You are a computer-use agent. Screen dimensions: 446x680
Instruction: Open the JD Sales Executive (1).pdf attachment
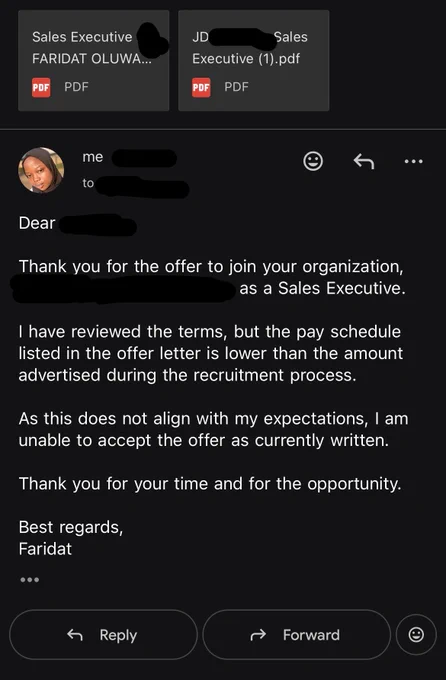254,61
